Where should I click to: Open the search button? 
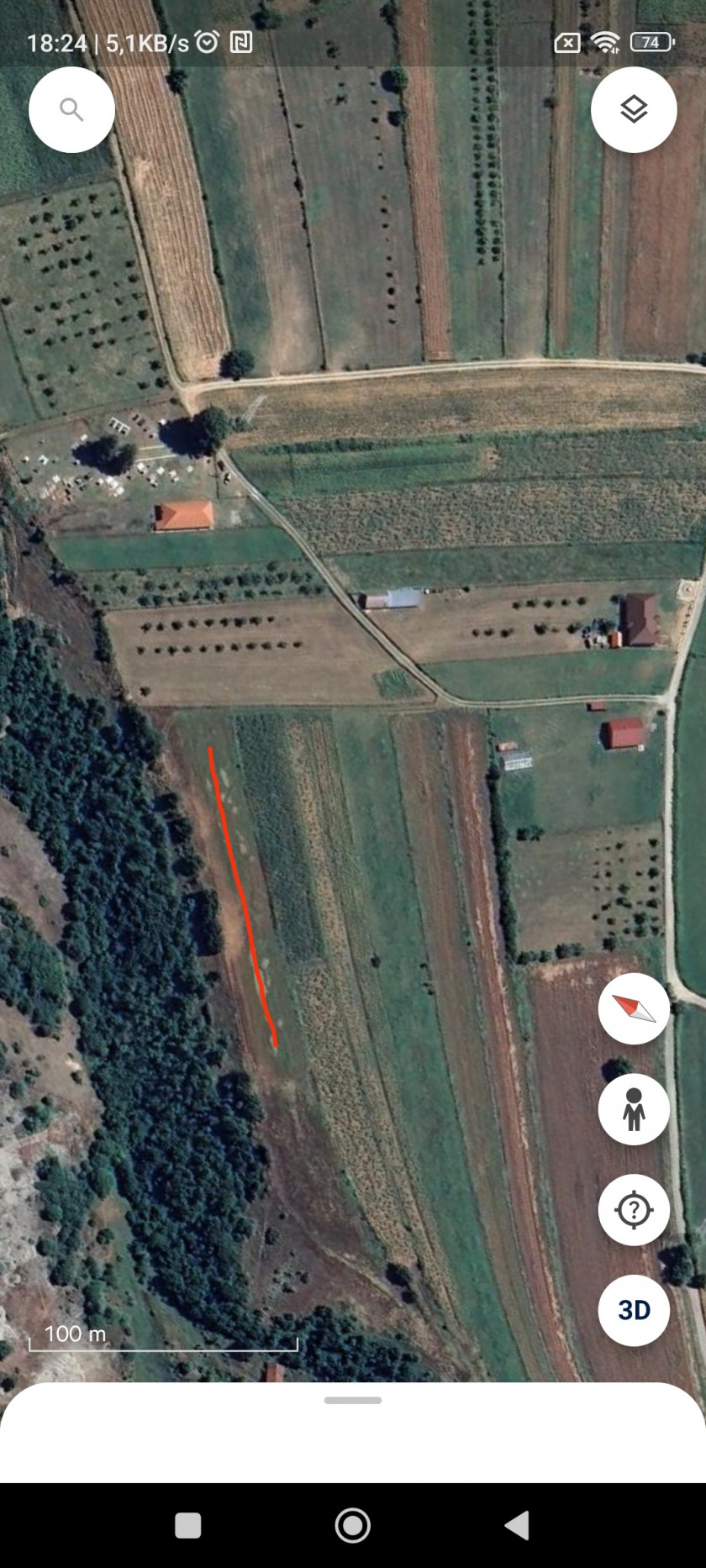pos(71,110)
